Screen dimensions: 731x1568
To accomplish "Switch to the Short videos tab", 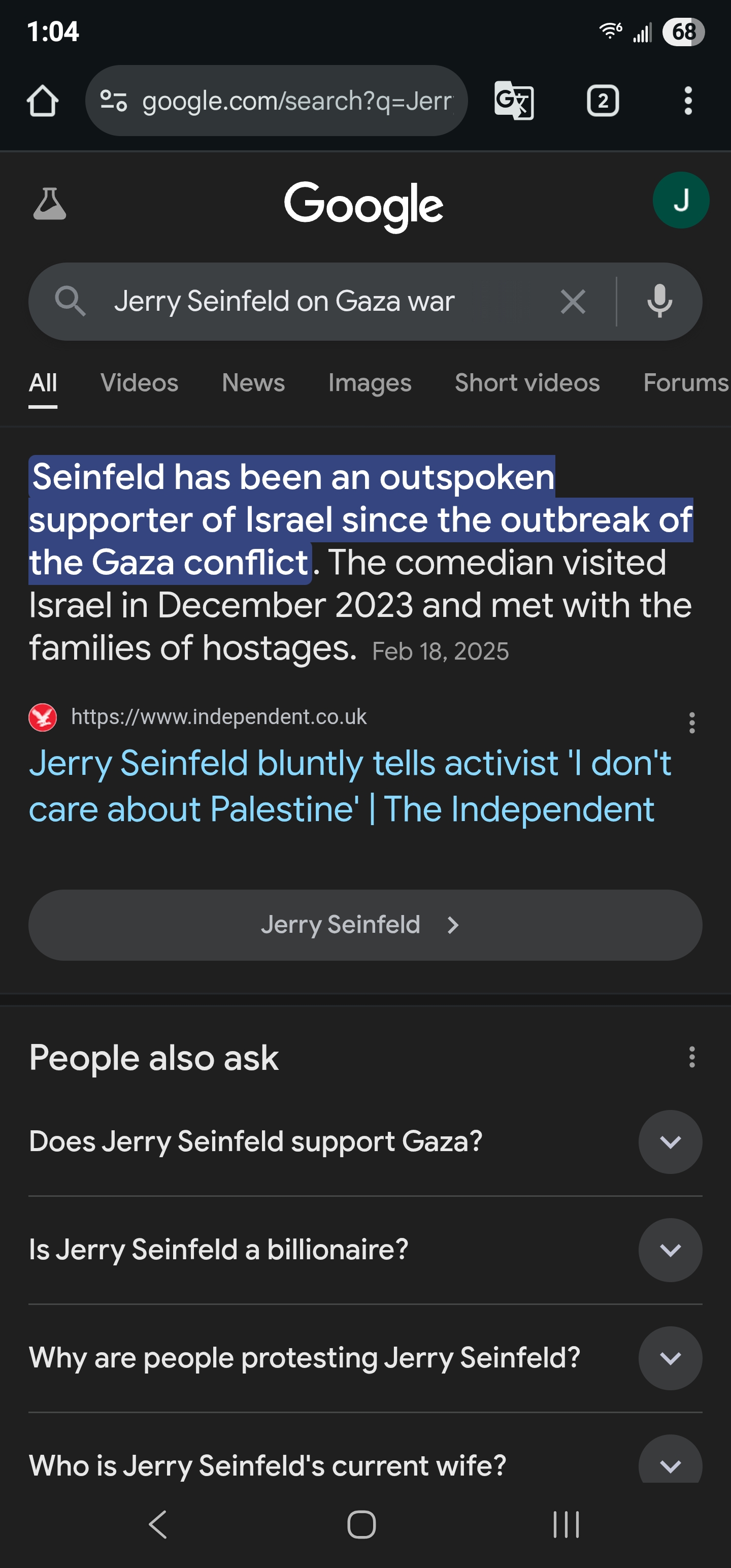I will (527, 383).
